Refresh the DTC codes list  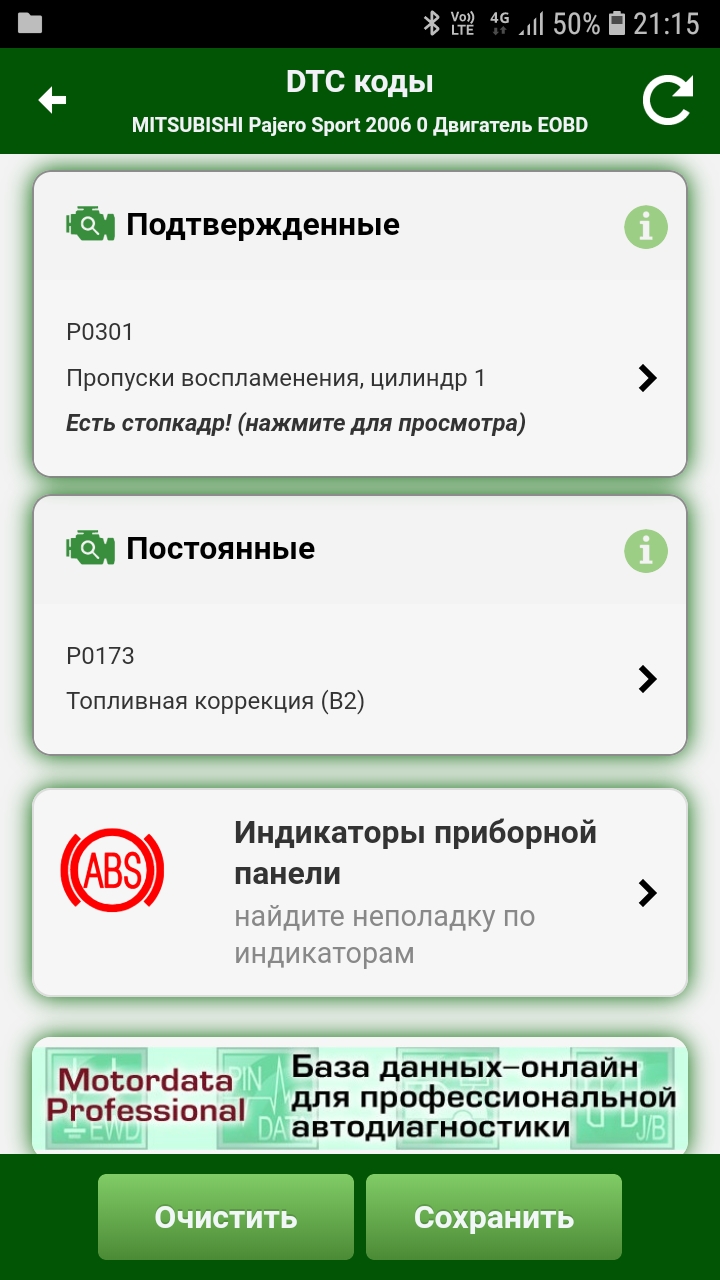point(667,100)
